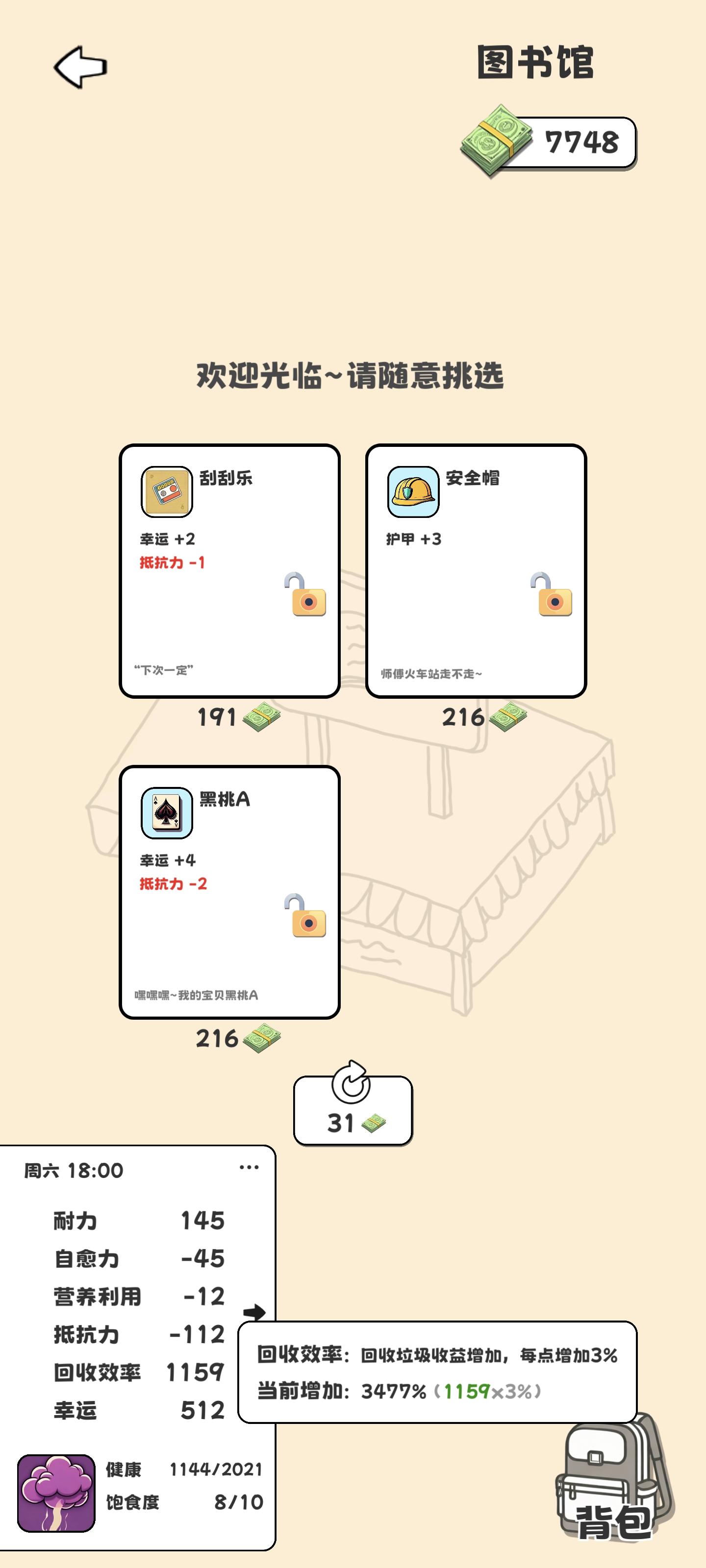The image size is (706, 1568).
Task: Toggle the lock on the 安全帽 card
Action: (553, 600)
